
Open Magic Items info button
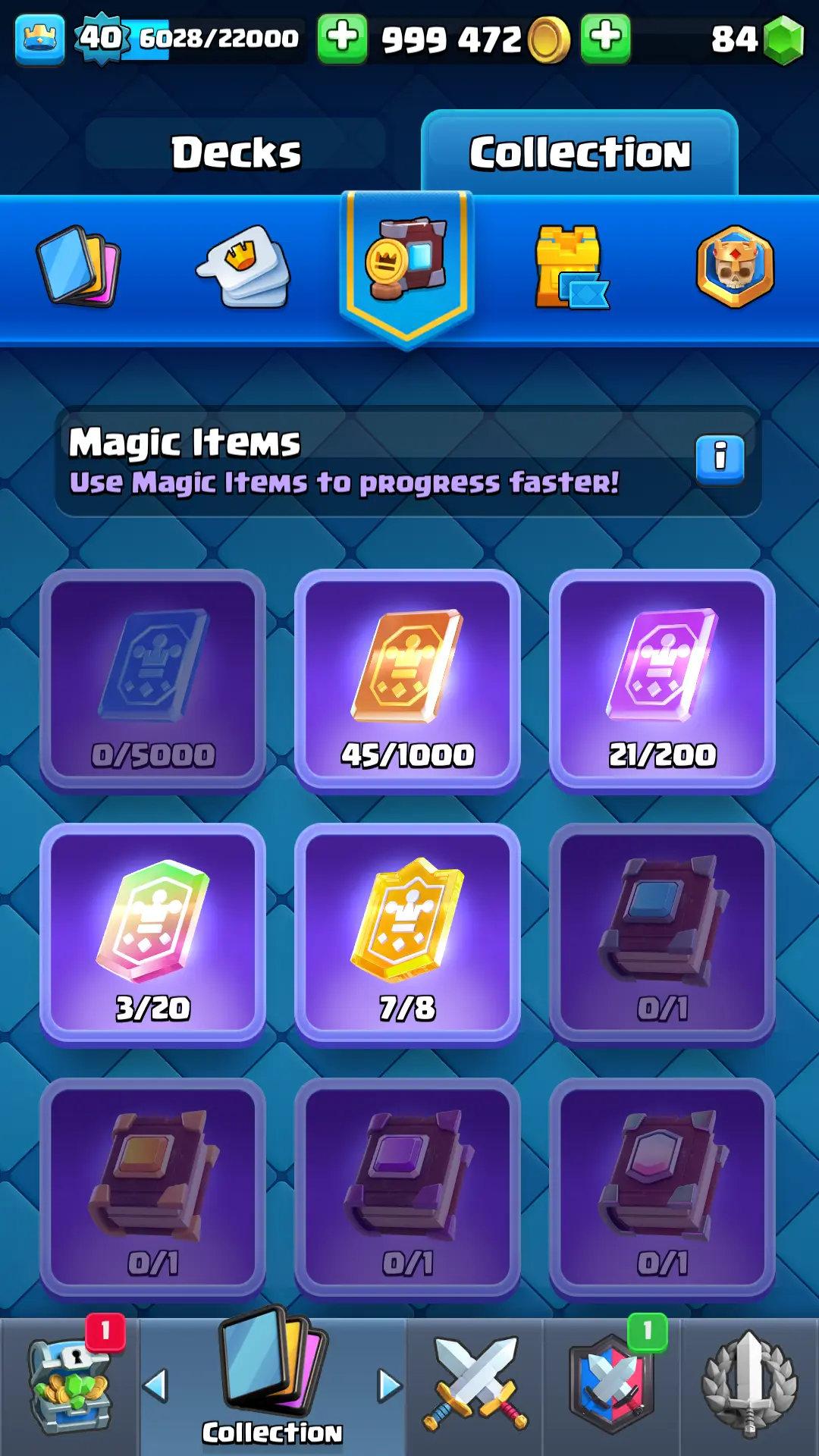(x=720, y=458)
